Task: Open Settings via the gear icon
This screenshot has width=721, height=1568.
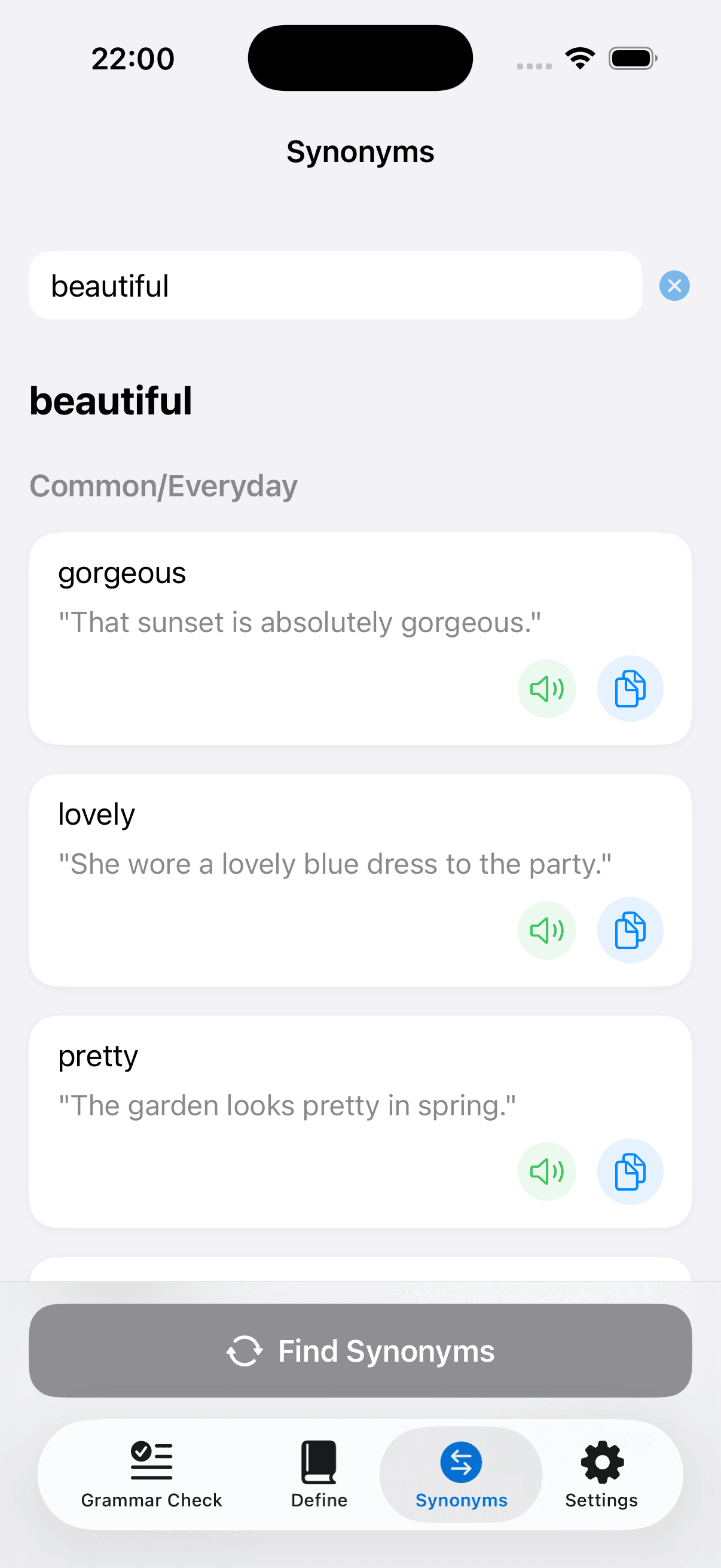Action: 601,1461
